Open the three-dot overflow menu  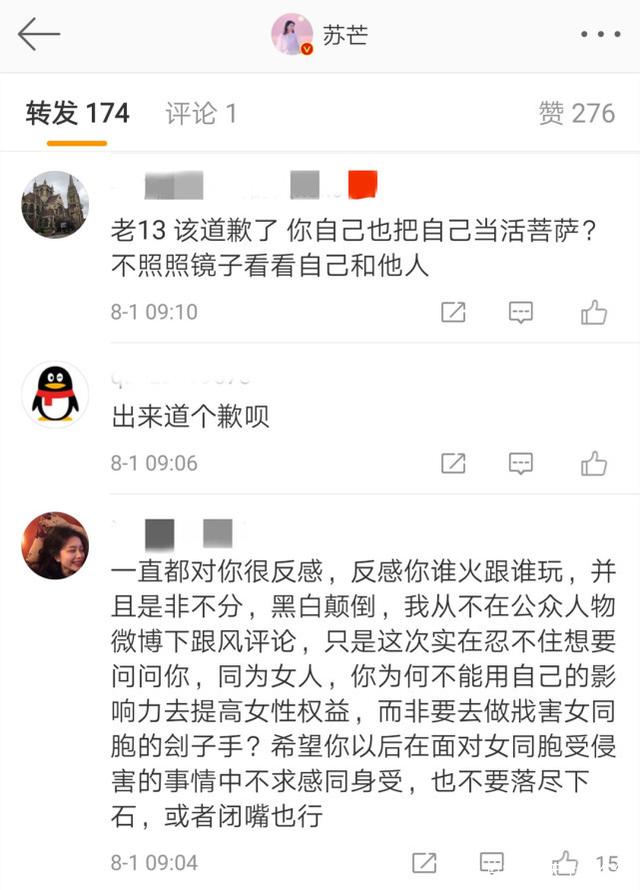tap(600, 34)
